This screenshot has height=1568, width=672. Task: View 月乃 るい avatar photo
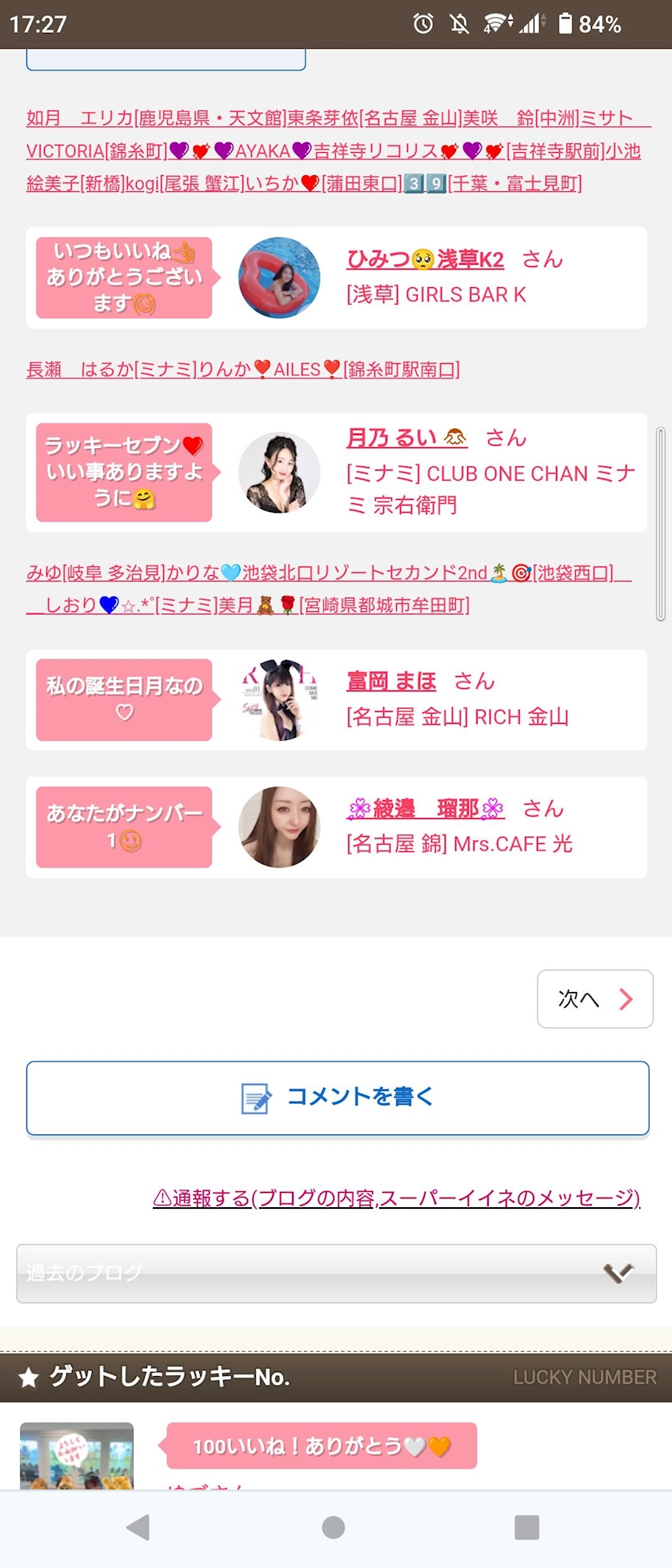(279, 473)
